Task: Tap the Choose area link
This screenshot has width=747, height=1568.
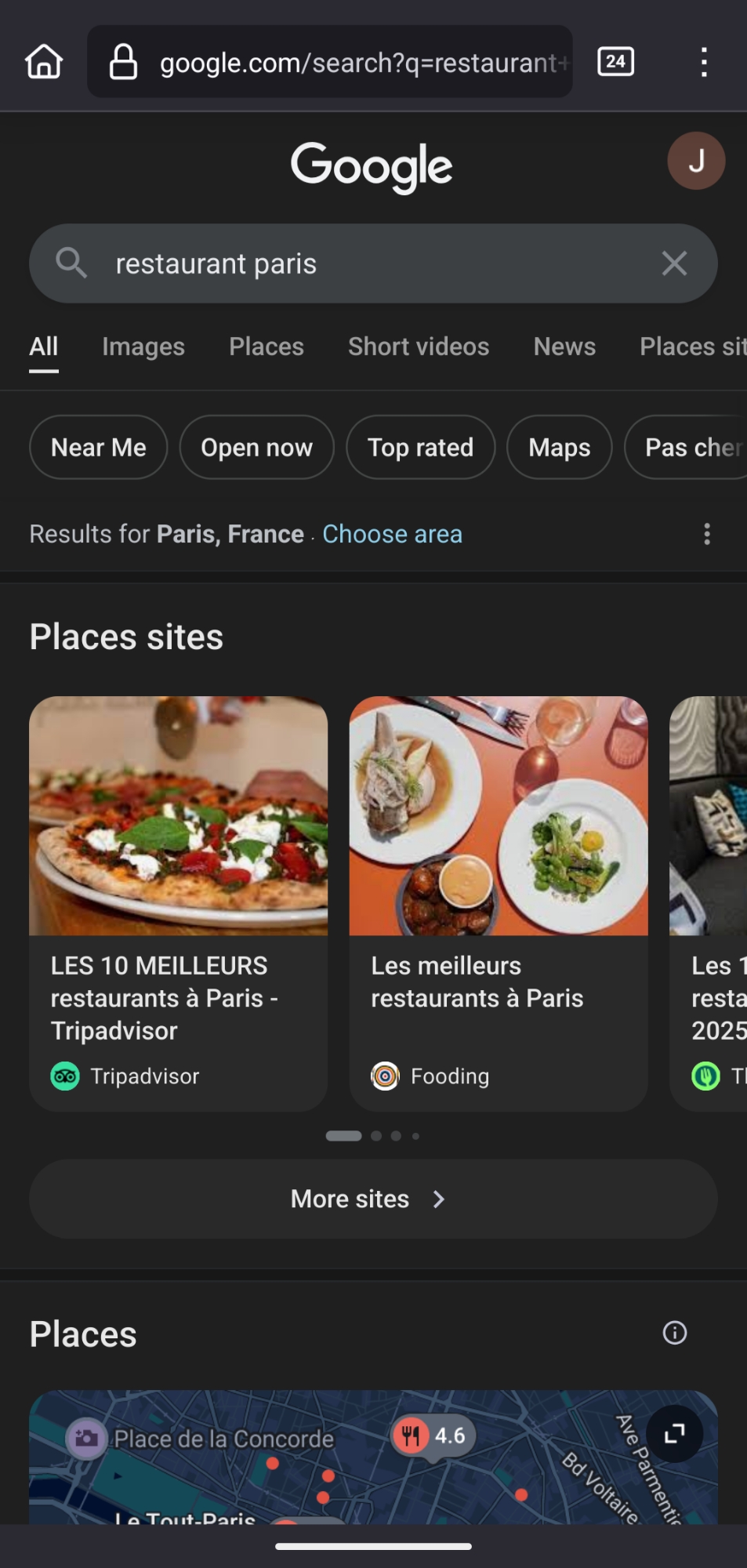Action: (x=392, y=534)
